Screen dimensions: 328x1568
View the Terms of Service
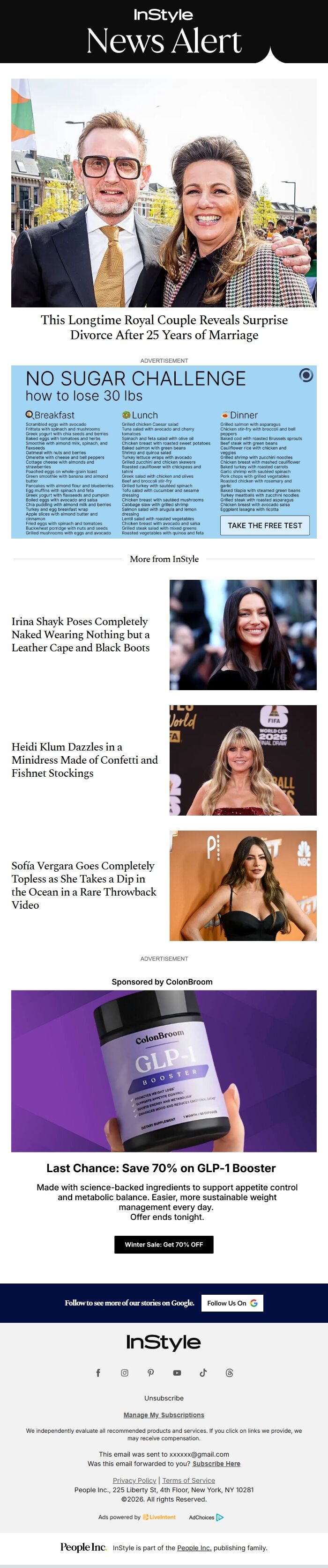(x=188, y=1480)
